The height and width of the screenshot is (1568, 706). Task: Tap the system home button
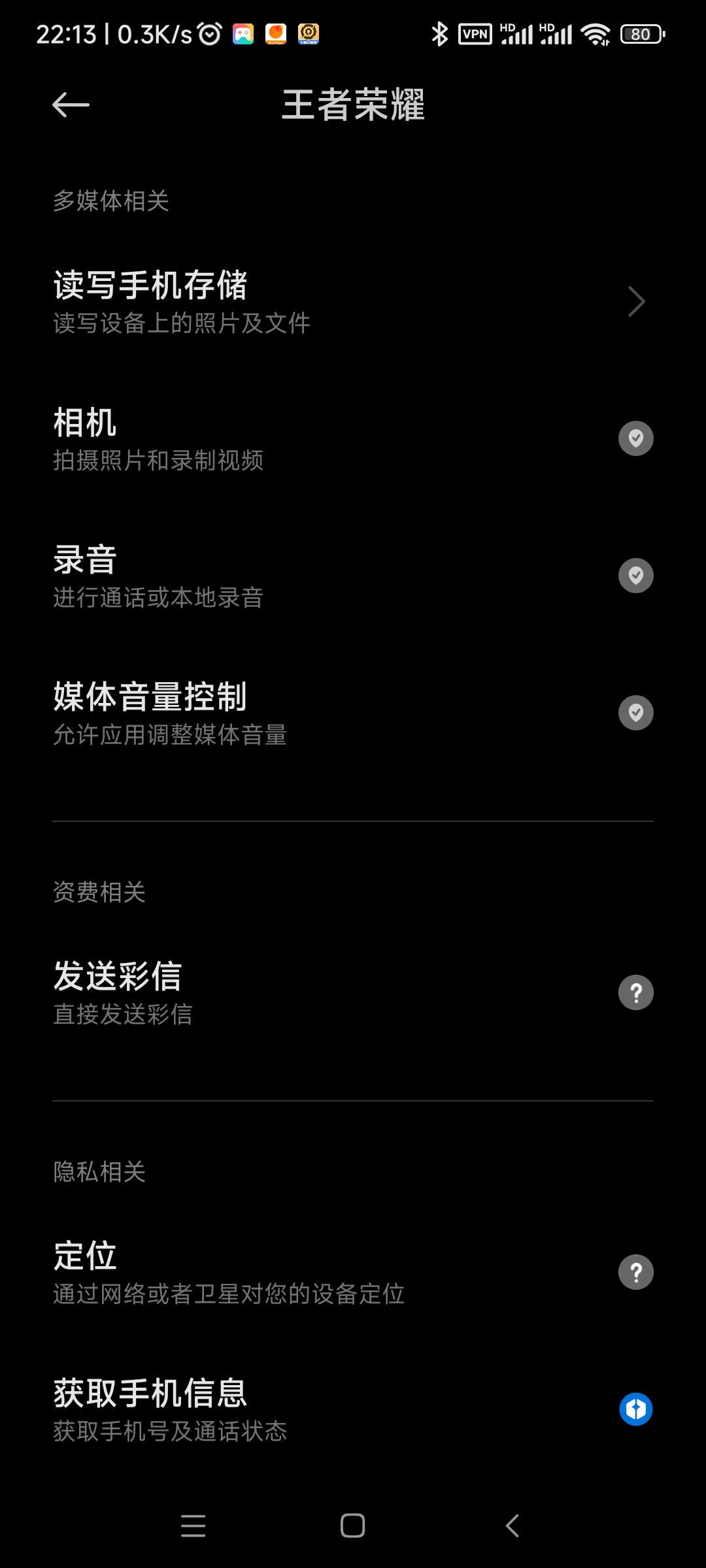click(353, 1526)
